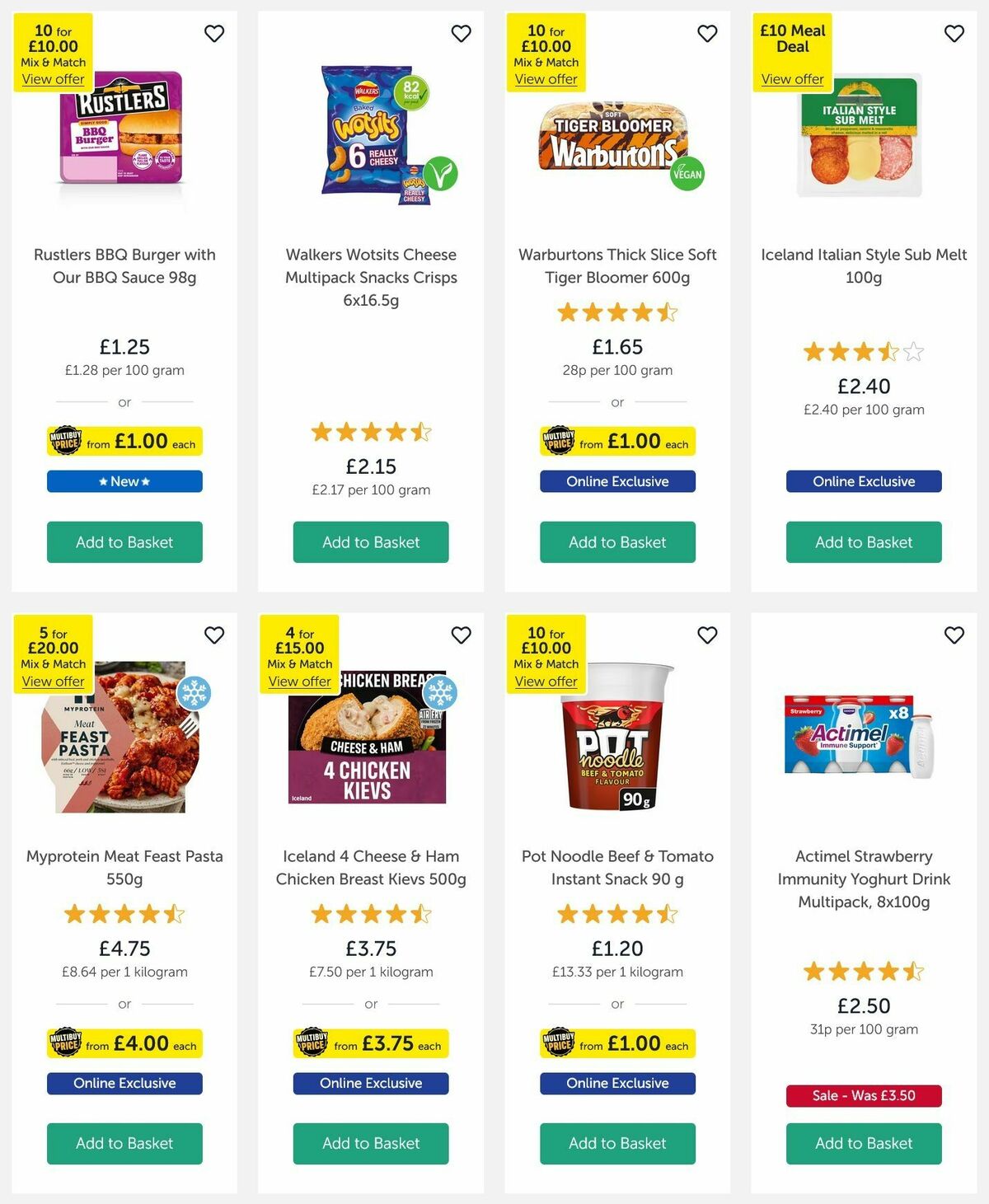Add Rustlers BBQ Burger to wishlist heart

[x=214, y=34]
